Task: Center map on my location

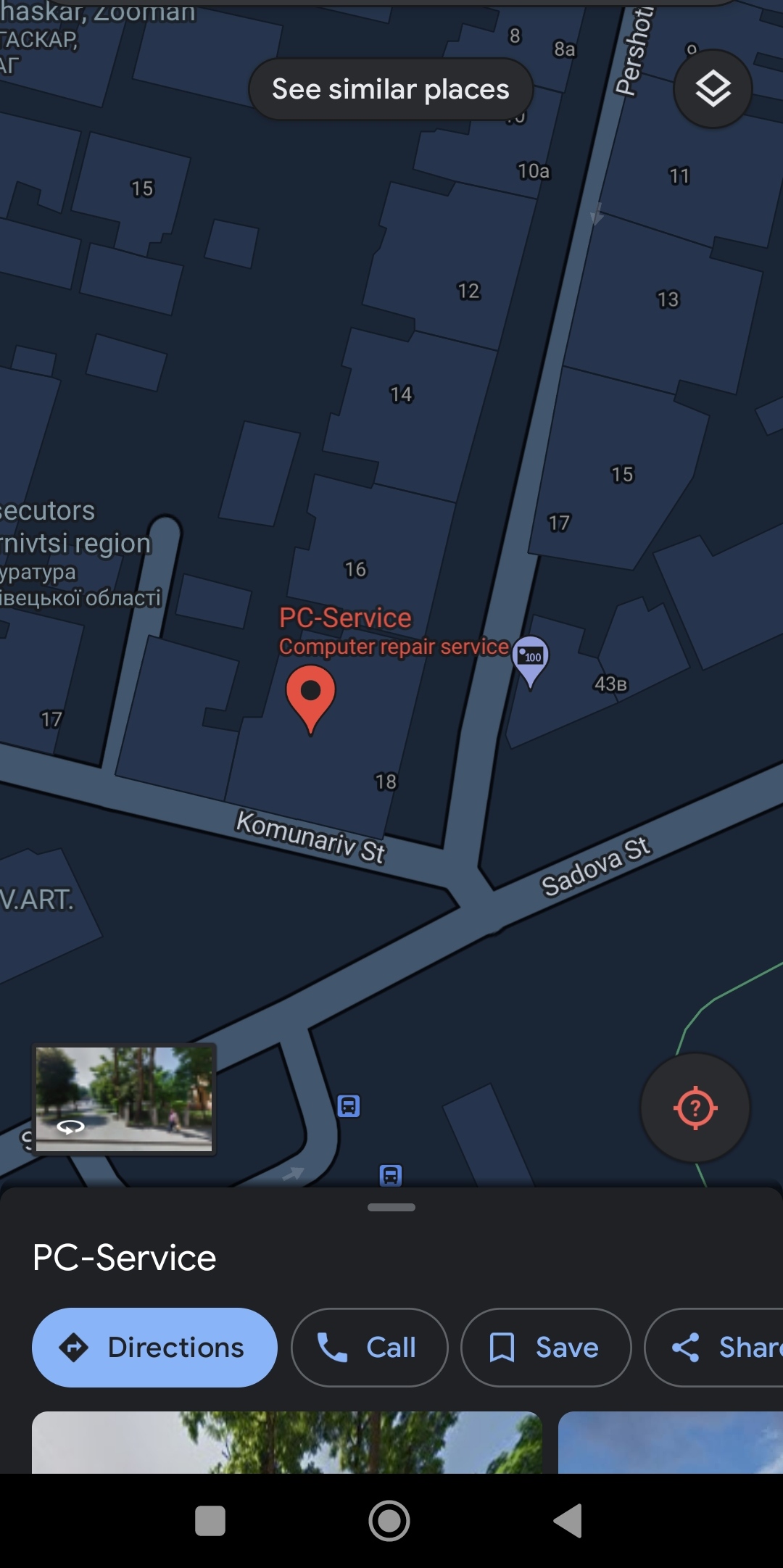Action: point(695,1108)
